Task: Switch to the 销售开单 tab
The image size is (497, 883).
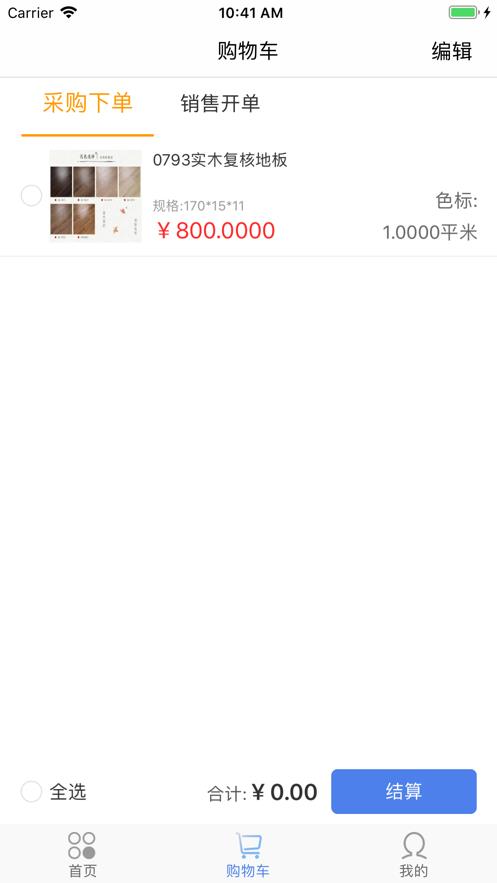Action: pos(220,104)
